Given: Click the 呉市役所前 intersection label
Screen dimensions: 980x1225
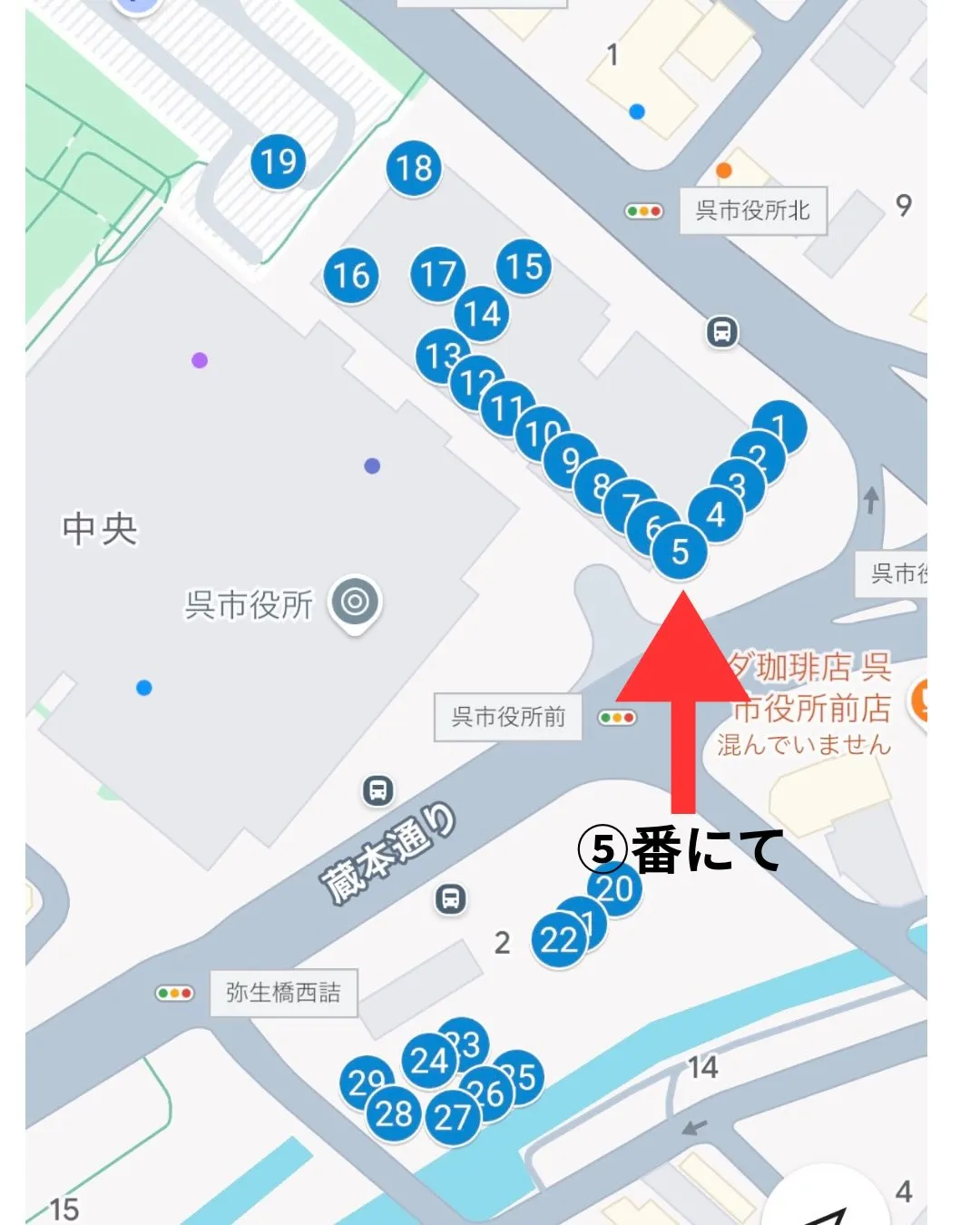Looking at the screenshot, I should click(x=508, y=719).
